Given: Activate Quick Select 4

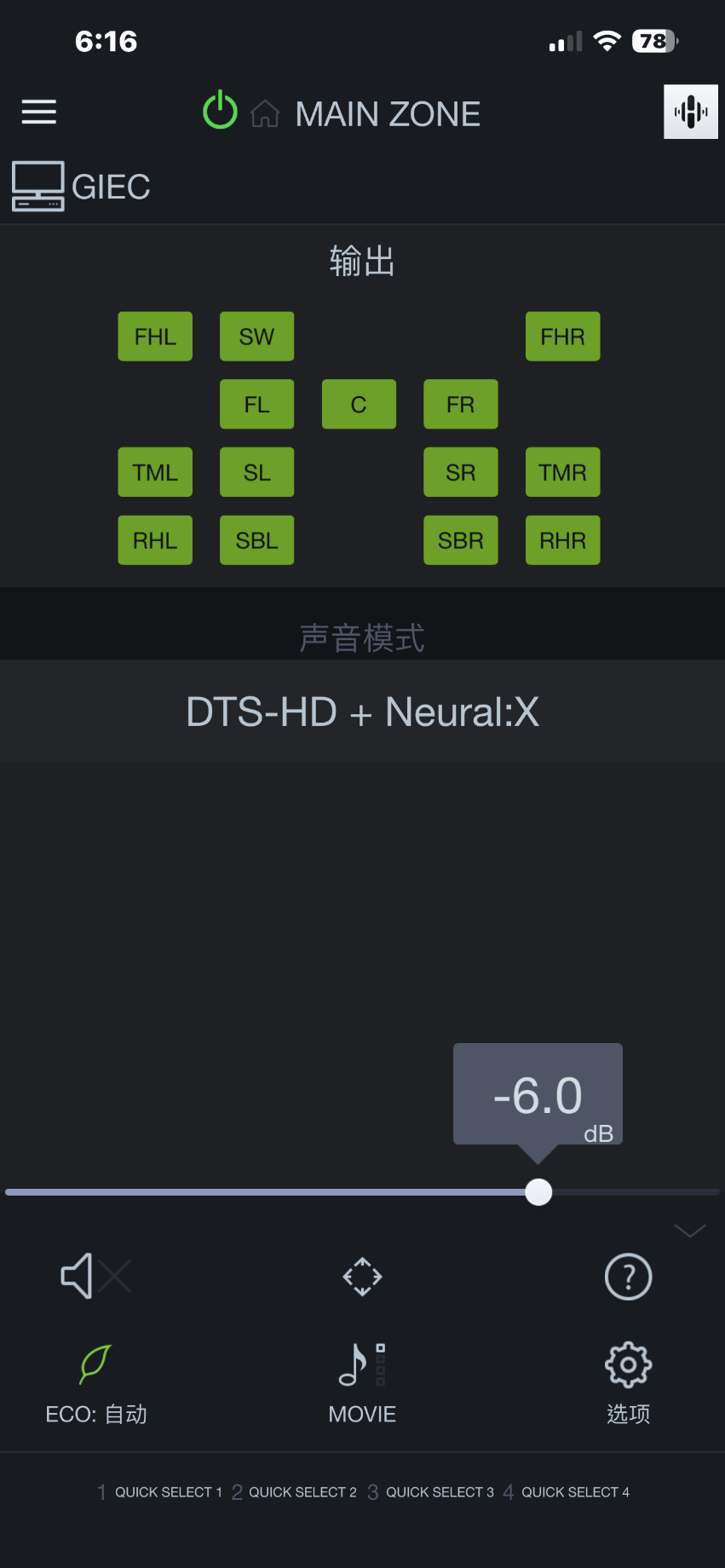Looking at the screenshot, I should tap(567, 1492).
